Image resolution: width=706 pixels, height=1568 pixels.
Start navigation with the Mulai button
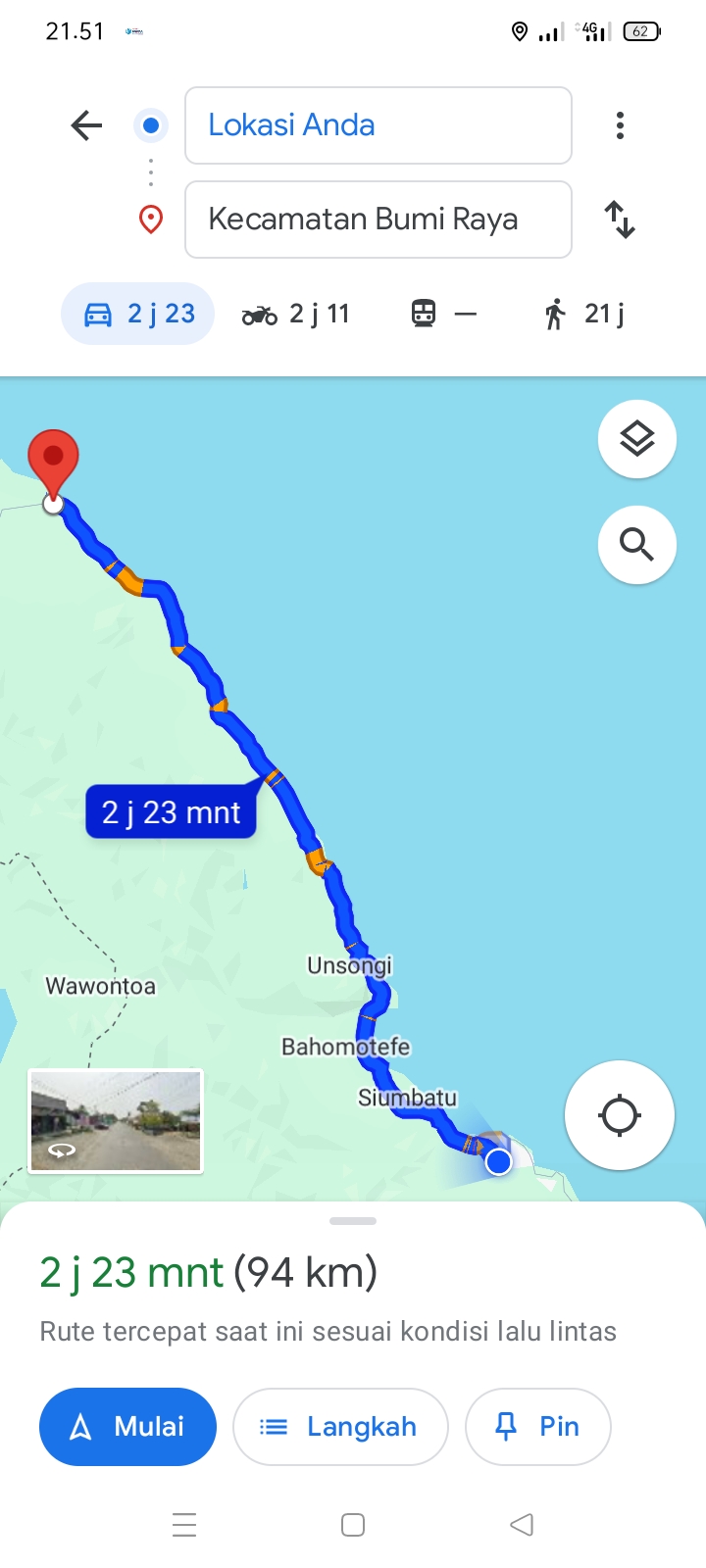coord(127,1427)
